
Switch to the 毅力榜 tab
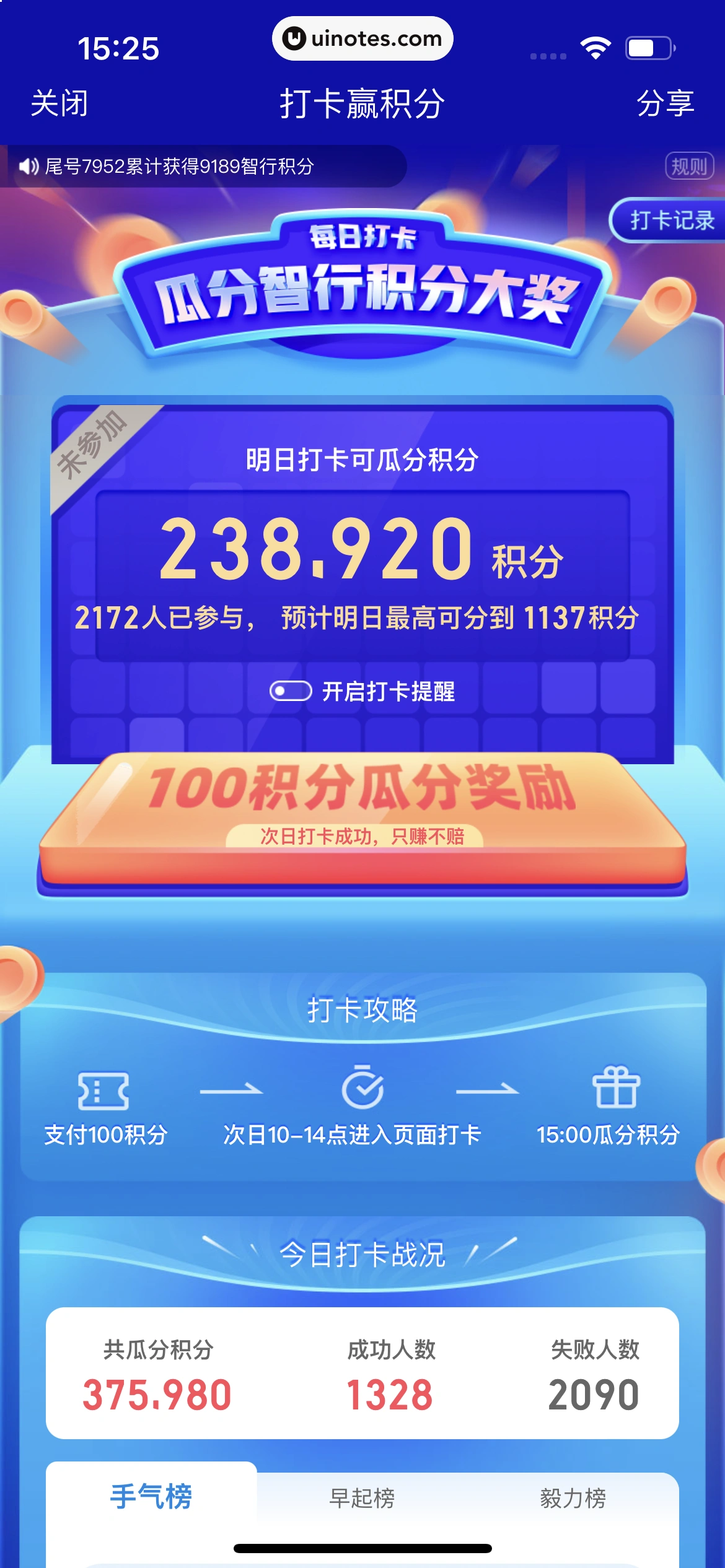click(573, 1498)
